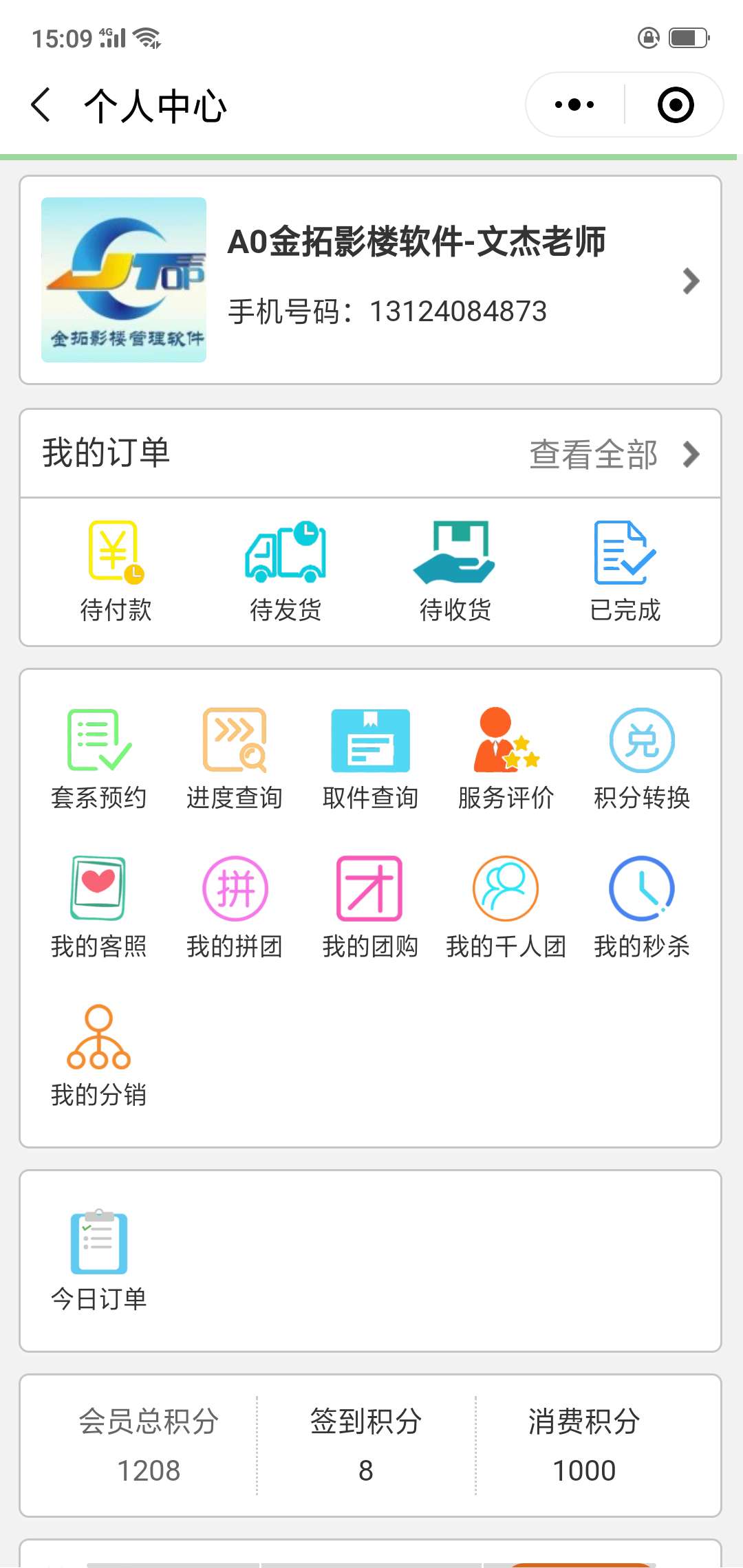Open 已完成 orders
743x1568 pixels.
(x=625, y=571)
